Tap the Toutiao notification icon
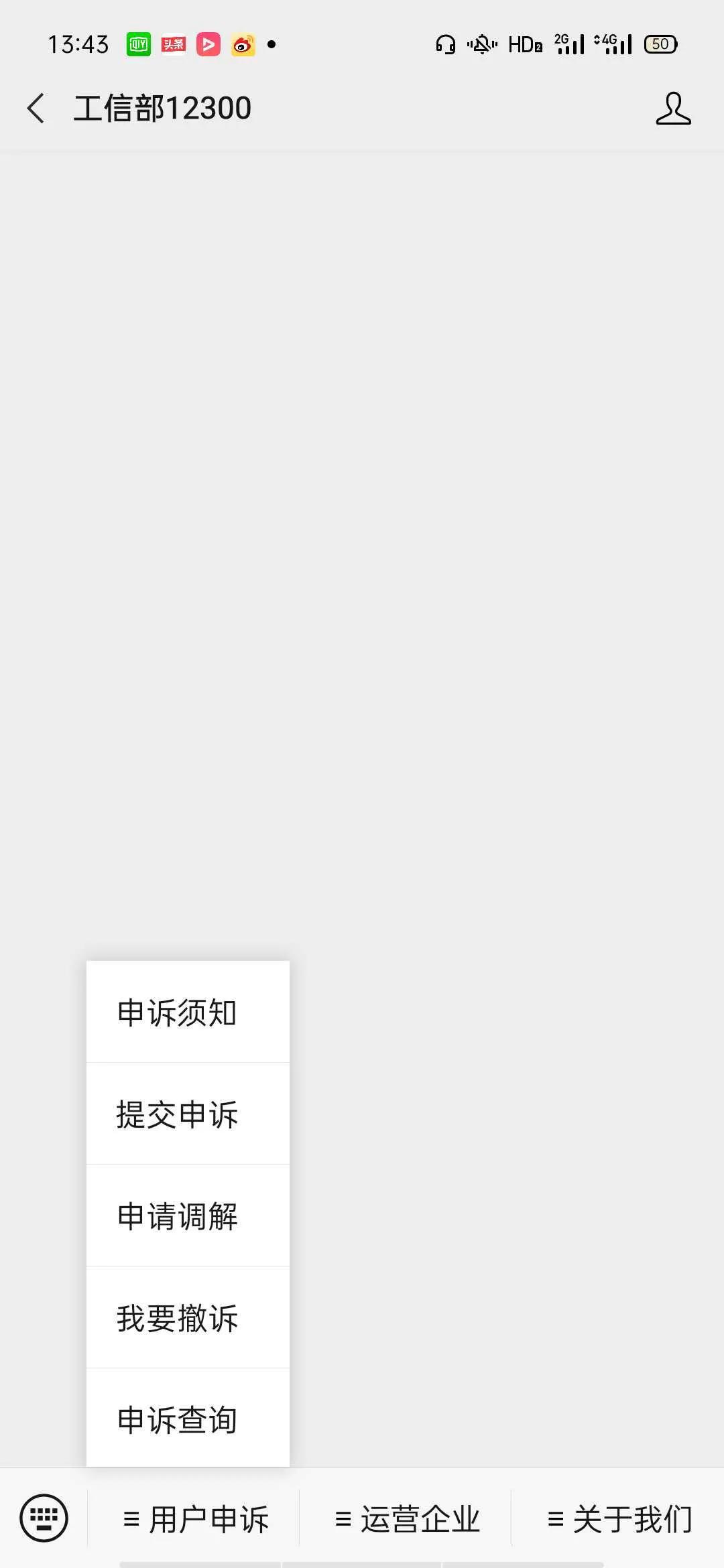The height and width of the screenshot is (1568, 724). pos(173,44)
